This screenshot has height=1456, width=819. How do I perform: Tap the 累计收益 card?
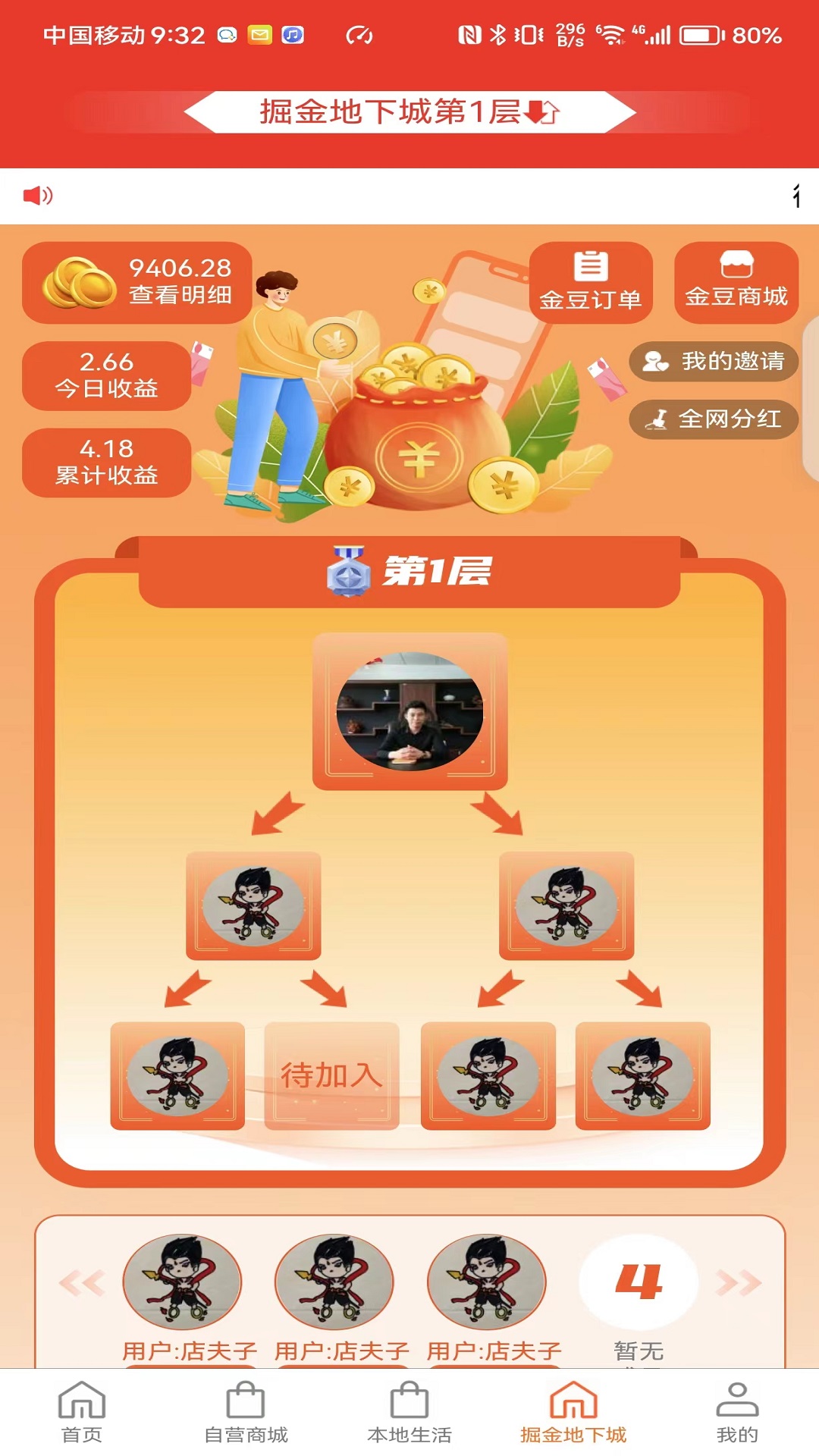[x=106, y=463]
